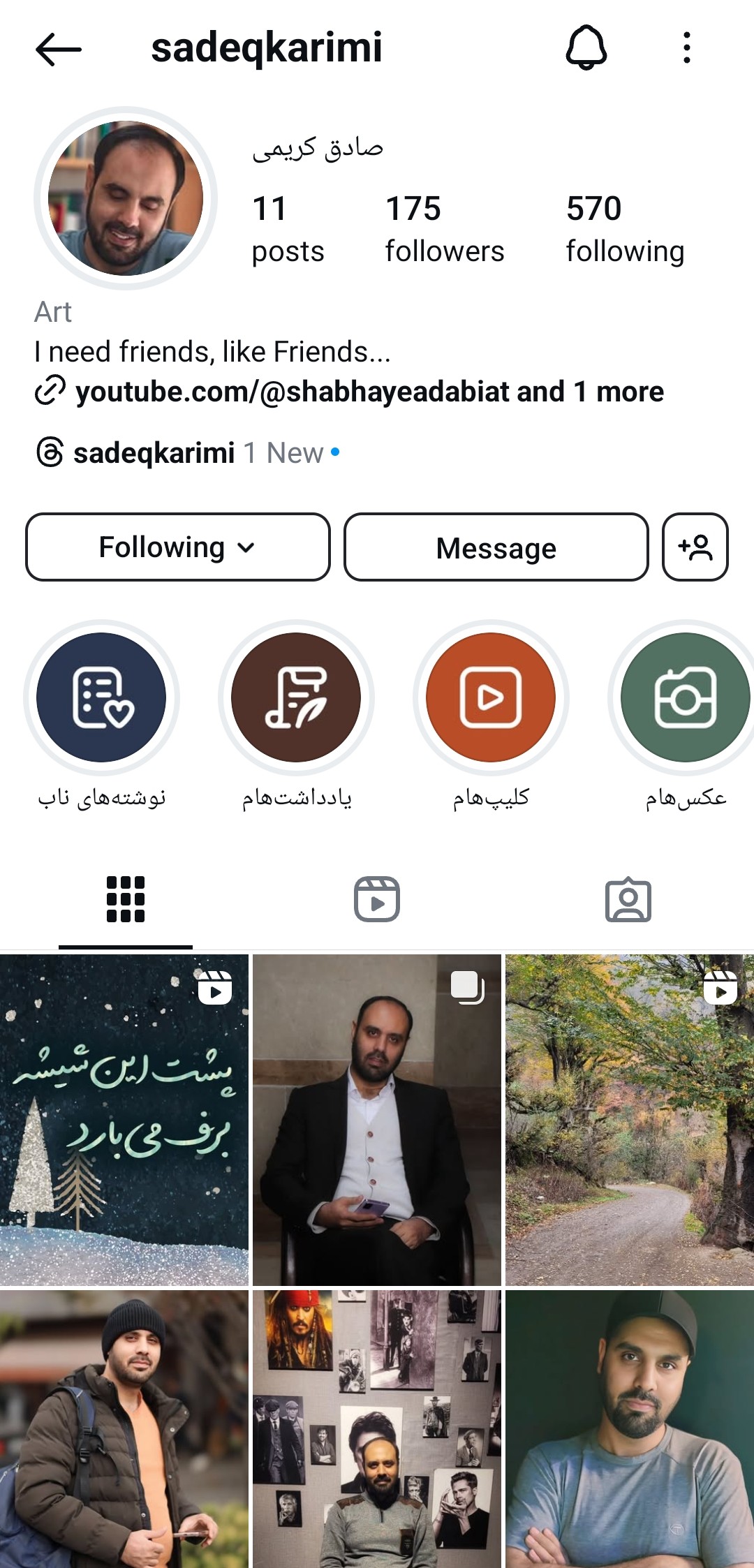This screenshot has height=1568, width=754.
Task: Expand the Following dropdown button
Action: [x=178, y=547]
